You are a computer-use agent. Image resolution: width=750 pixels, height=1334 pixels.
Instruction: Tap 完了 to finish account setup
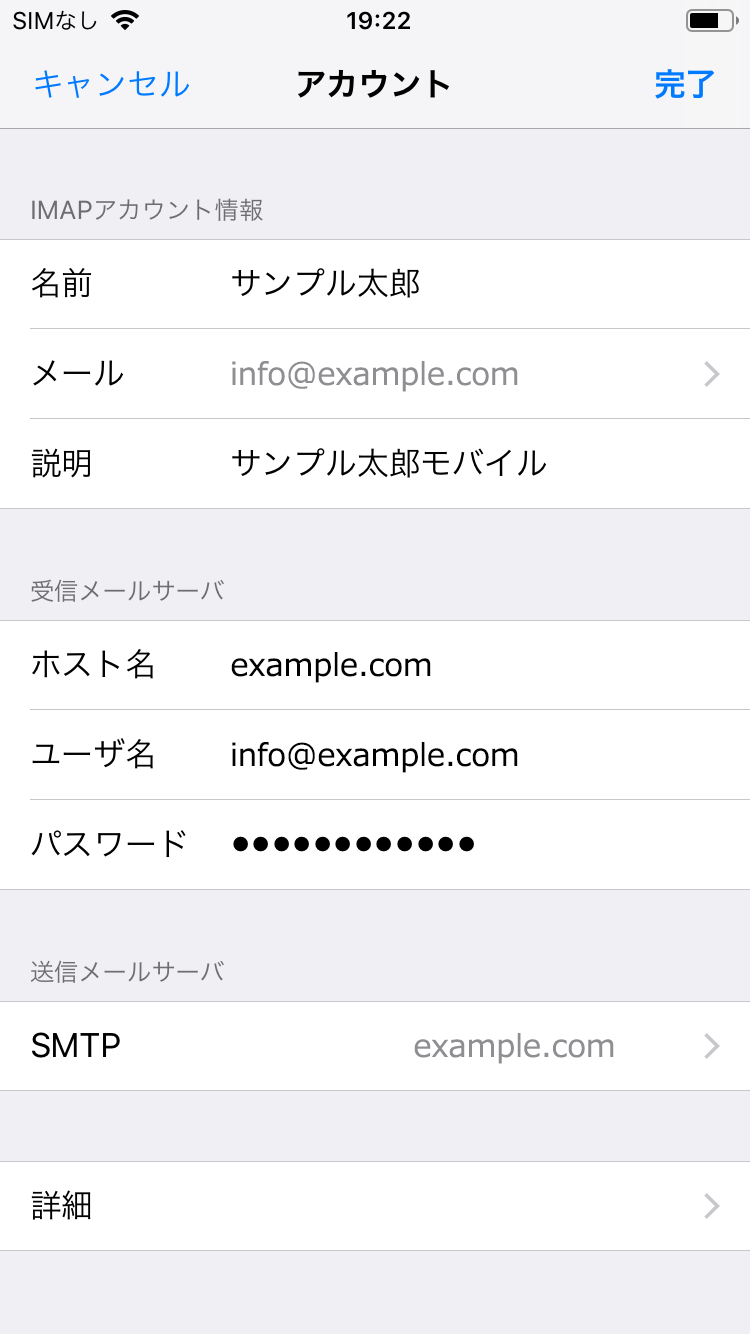(685, 84)
